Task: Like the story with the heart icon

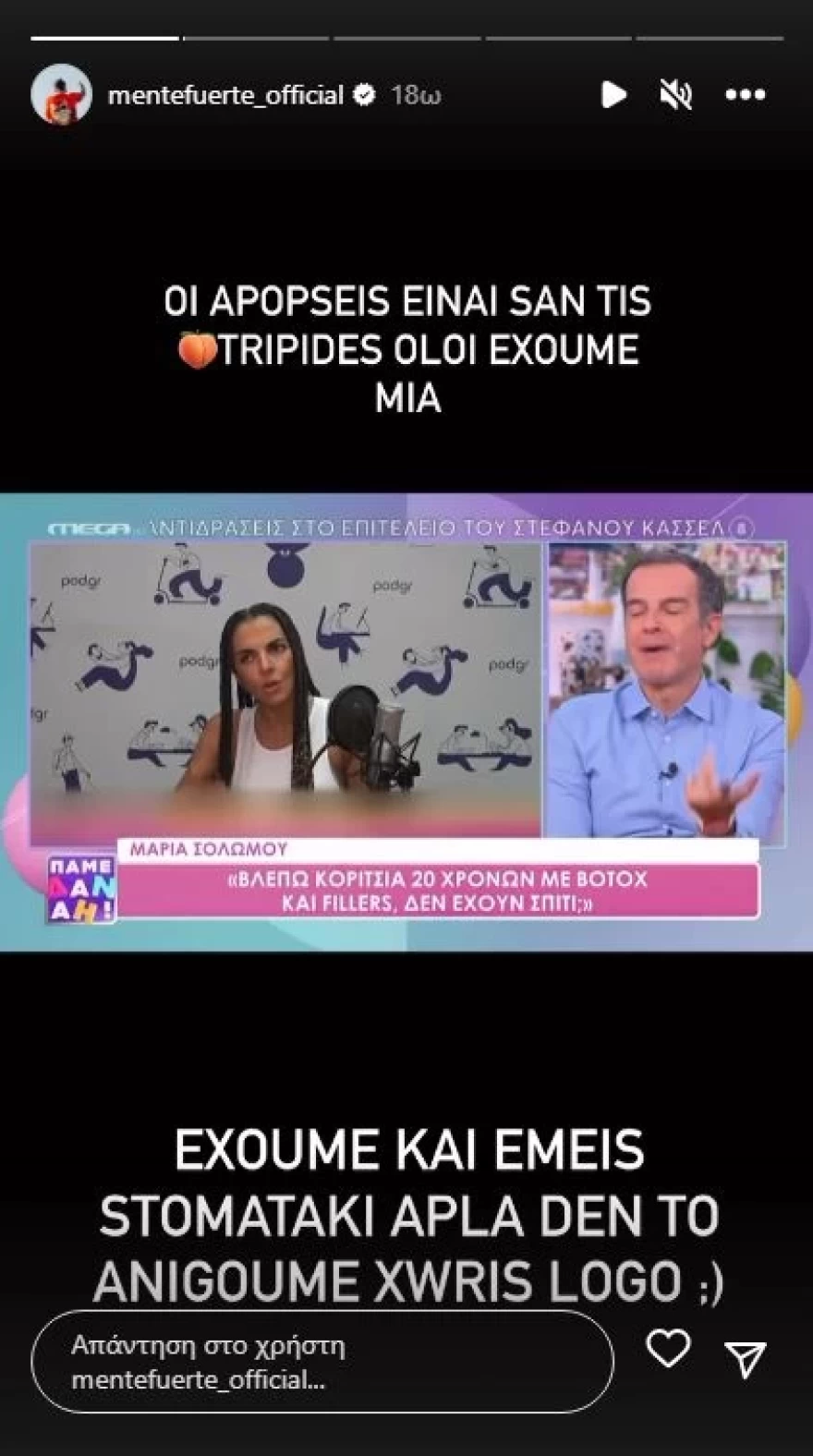Action: [x=668, y=1347]
